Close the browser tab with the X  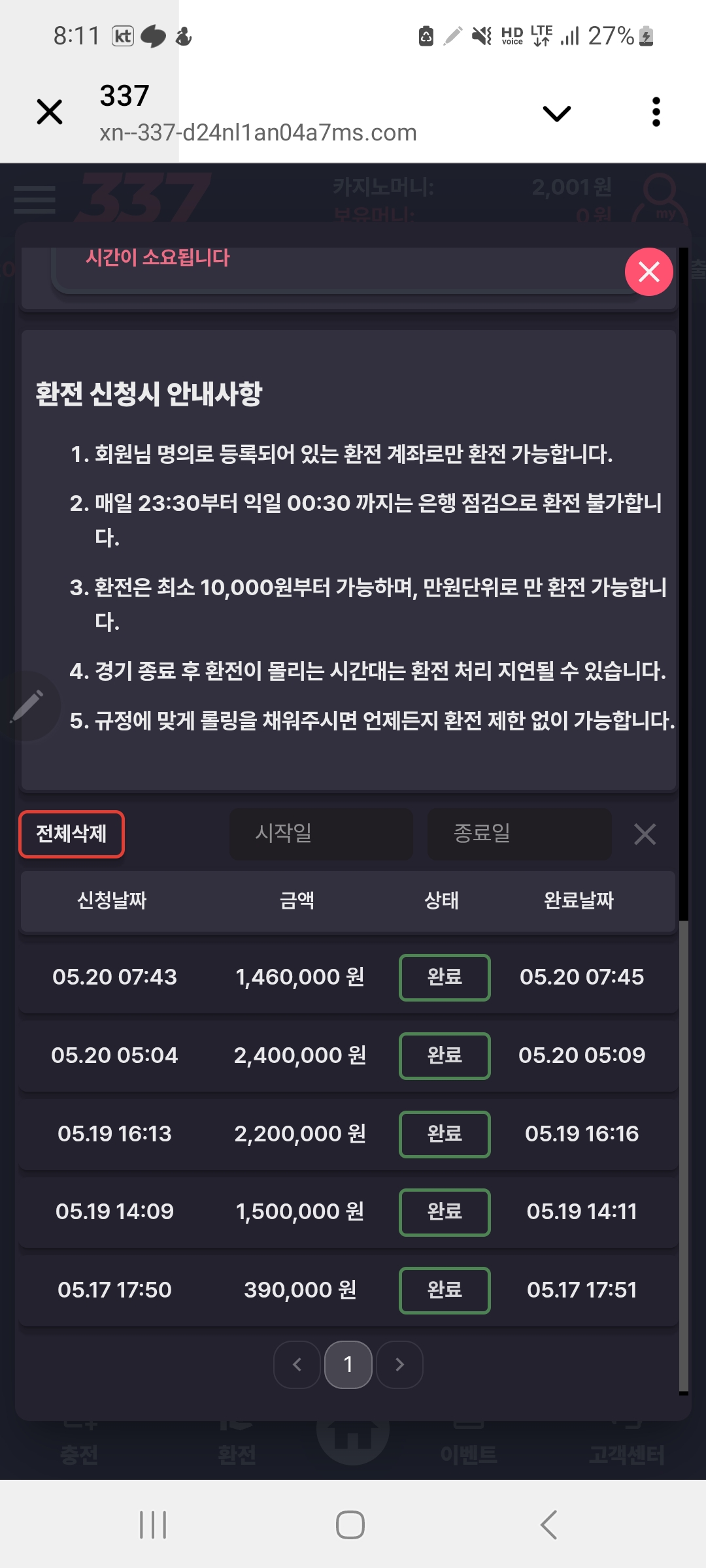coord(50,112)
